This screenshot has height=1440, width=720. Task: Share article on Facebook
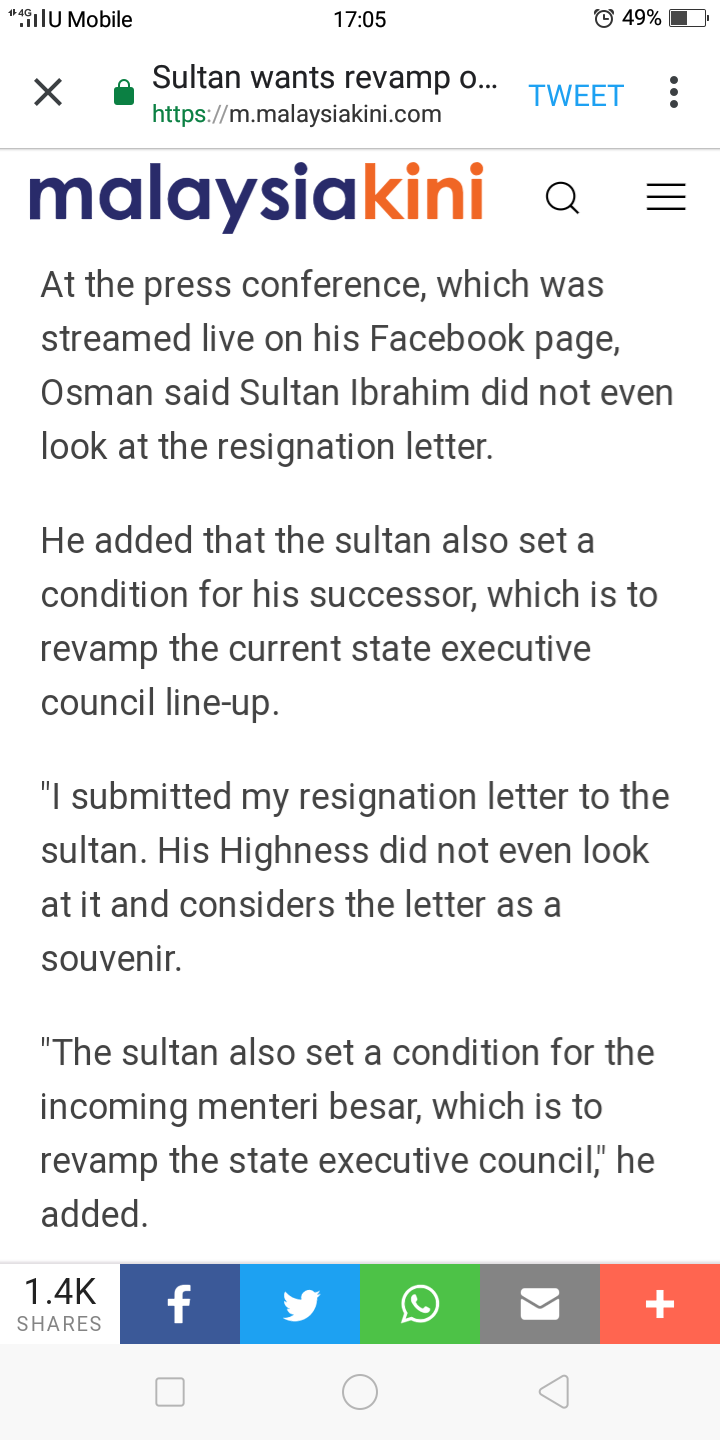point(180,1304)
